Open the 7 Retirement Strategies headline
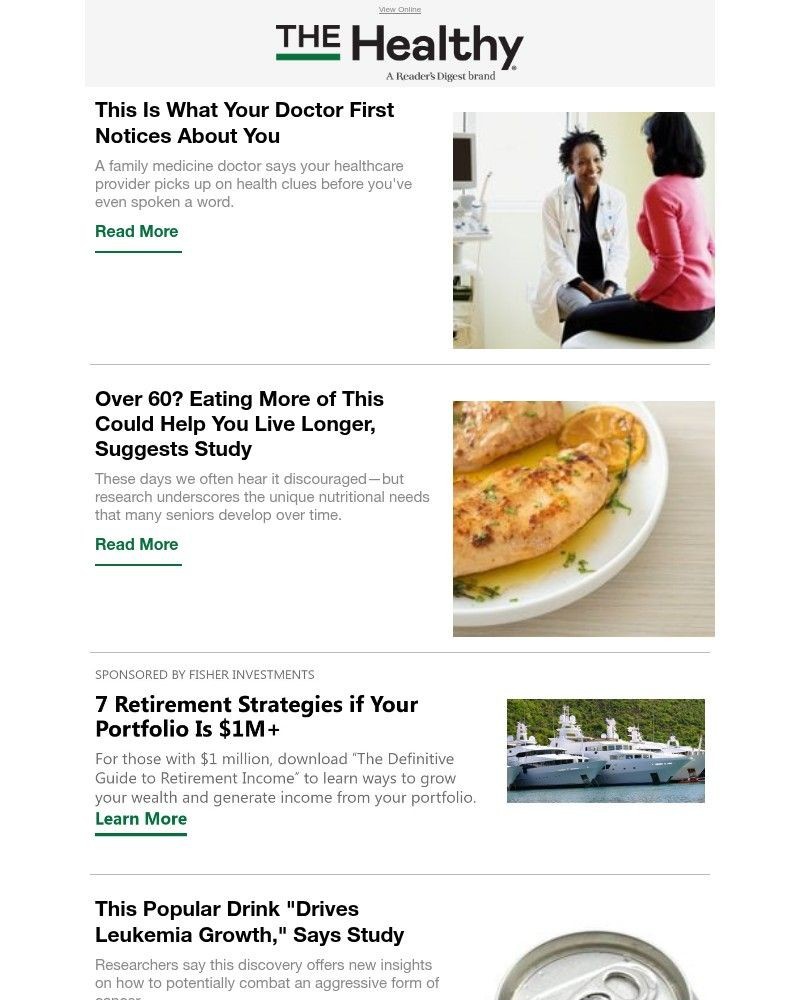Viewport: 800px width, 1000px height. [256, 716]
